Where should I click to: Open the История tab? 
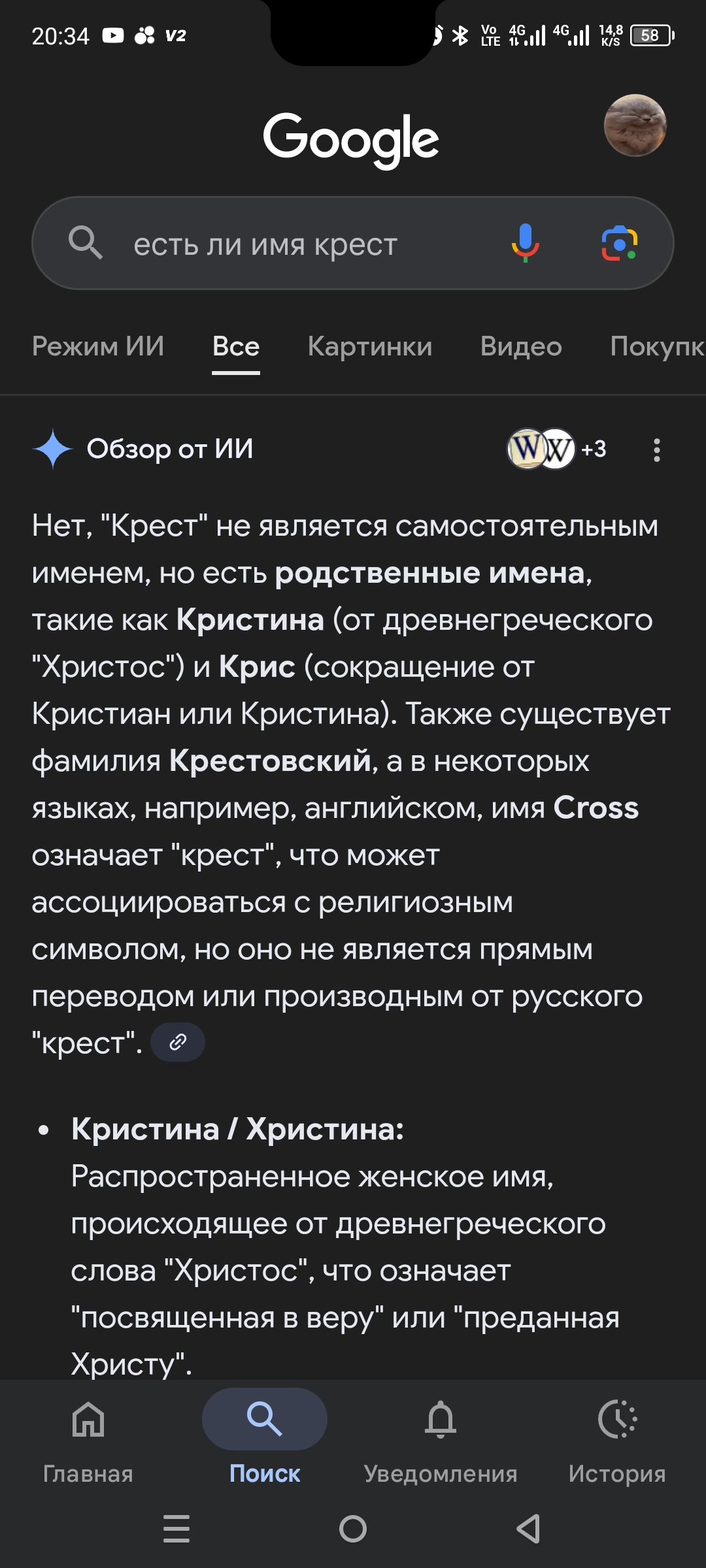point(617,1437)
